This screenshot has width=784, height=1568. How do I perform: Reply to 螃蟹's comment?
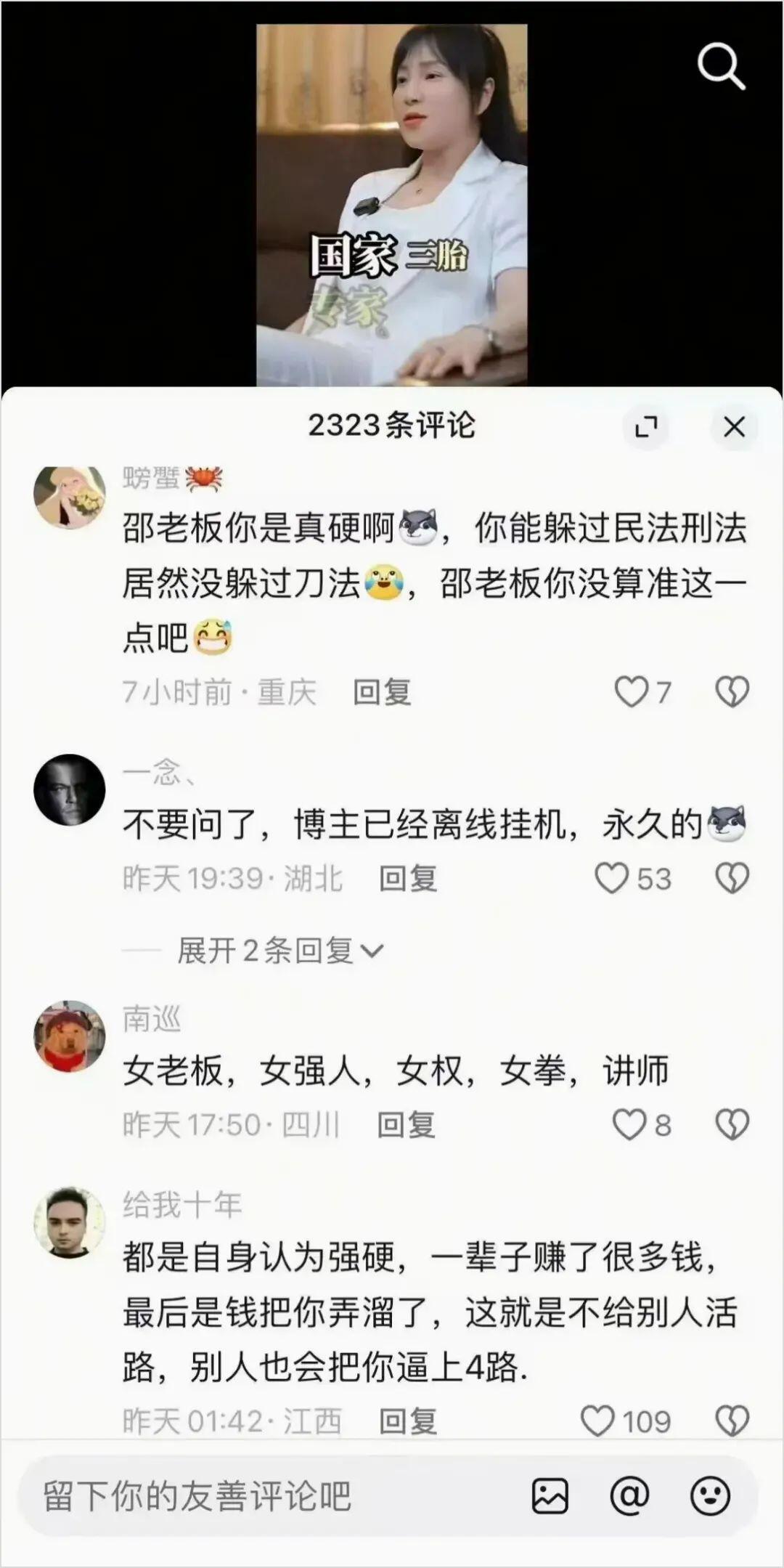click(x=382, y=691)
